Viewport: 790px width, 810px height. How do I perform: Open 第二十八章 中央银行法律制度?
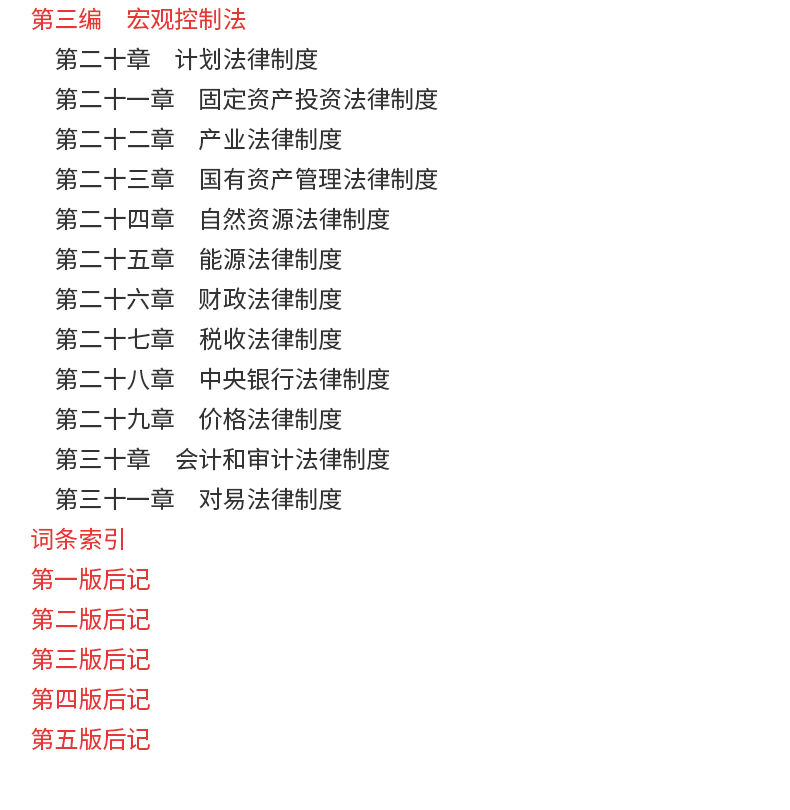[222, 380]
